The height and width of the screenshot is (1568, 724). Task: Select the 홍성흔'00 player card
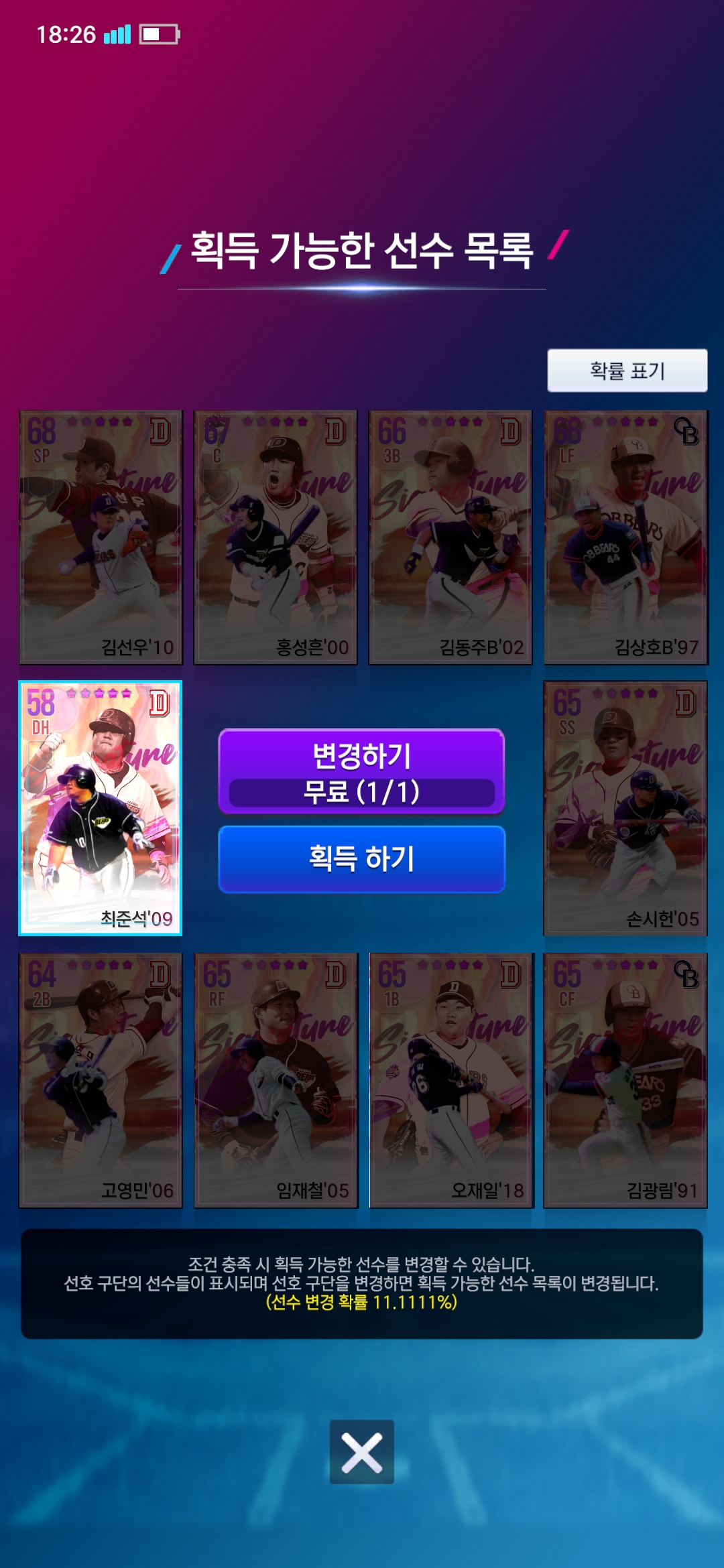(276, 537)
